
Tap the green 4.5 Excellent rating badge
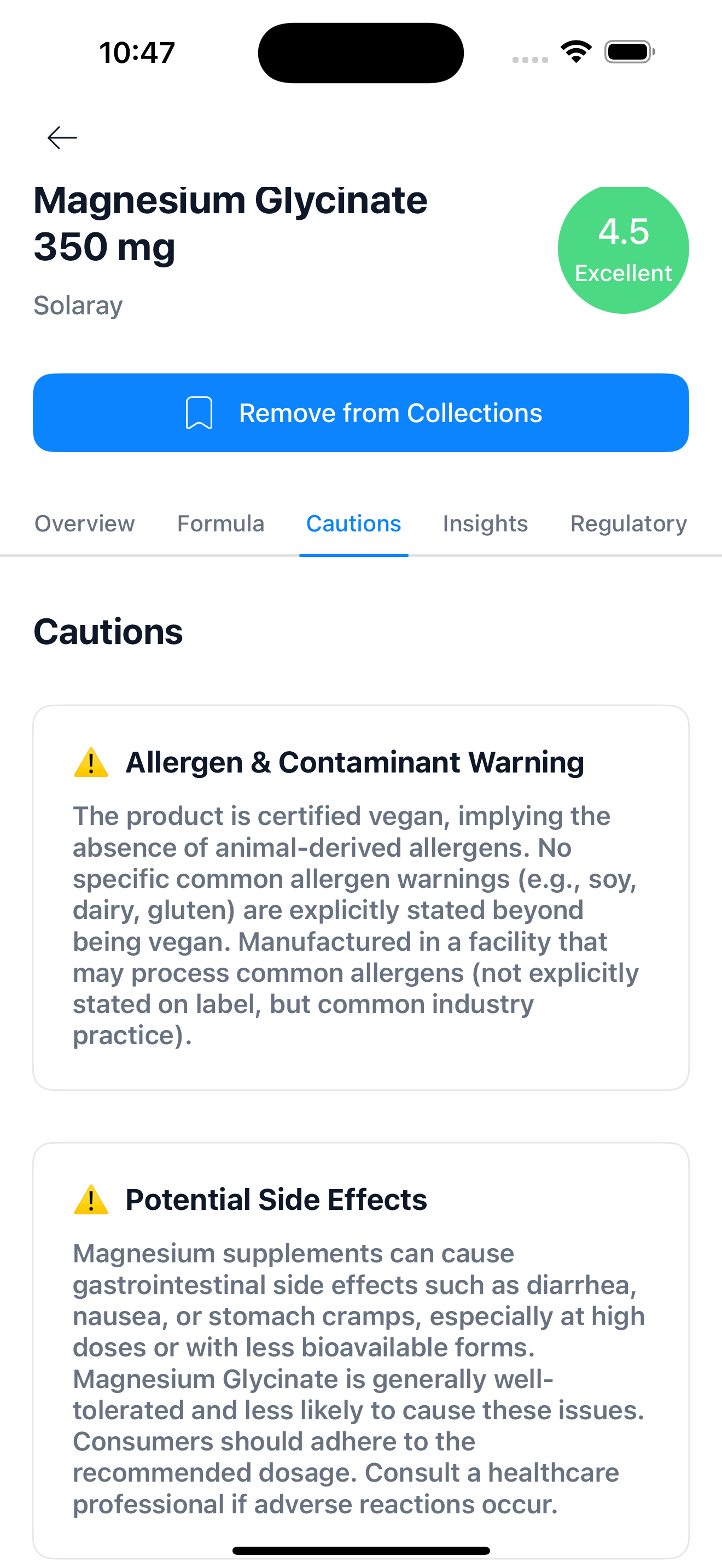coord(622,247)
